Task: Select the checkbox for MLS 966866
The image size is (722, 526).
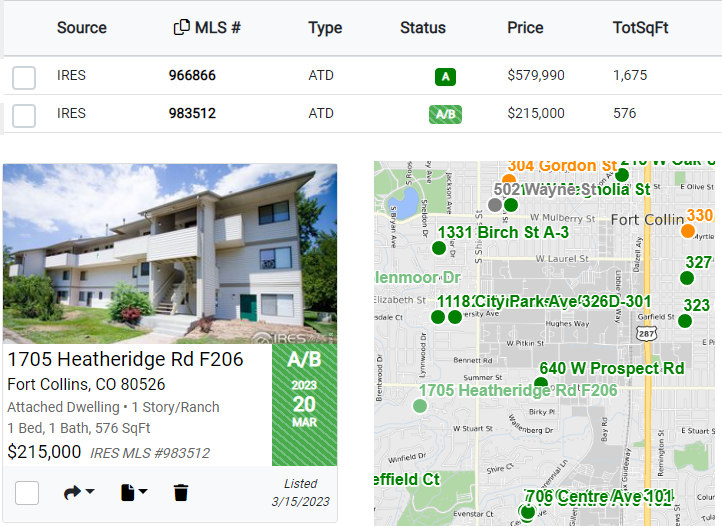Action: pos(24,76)
